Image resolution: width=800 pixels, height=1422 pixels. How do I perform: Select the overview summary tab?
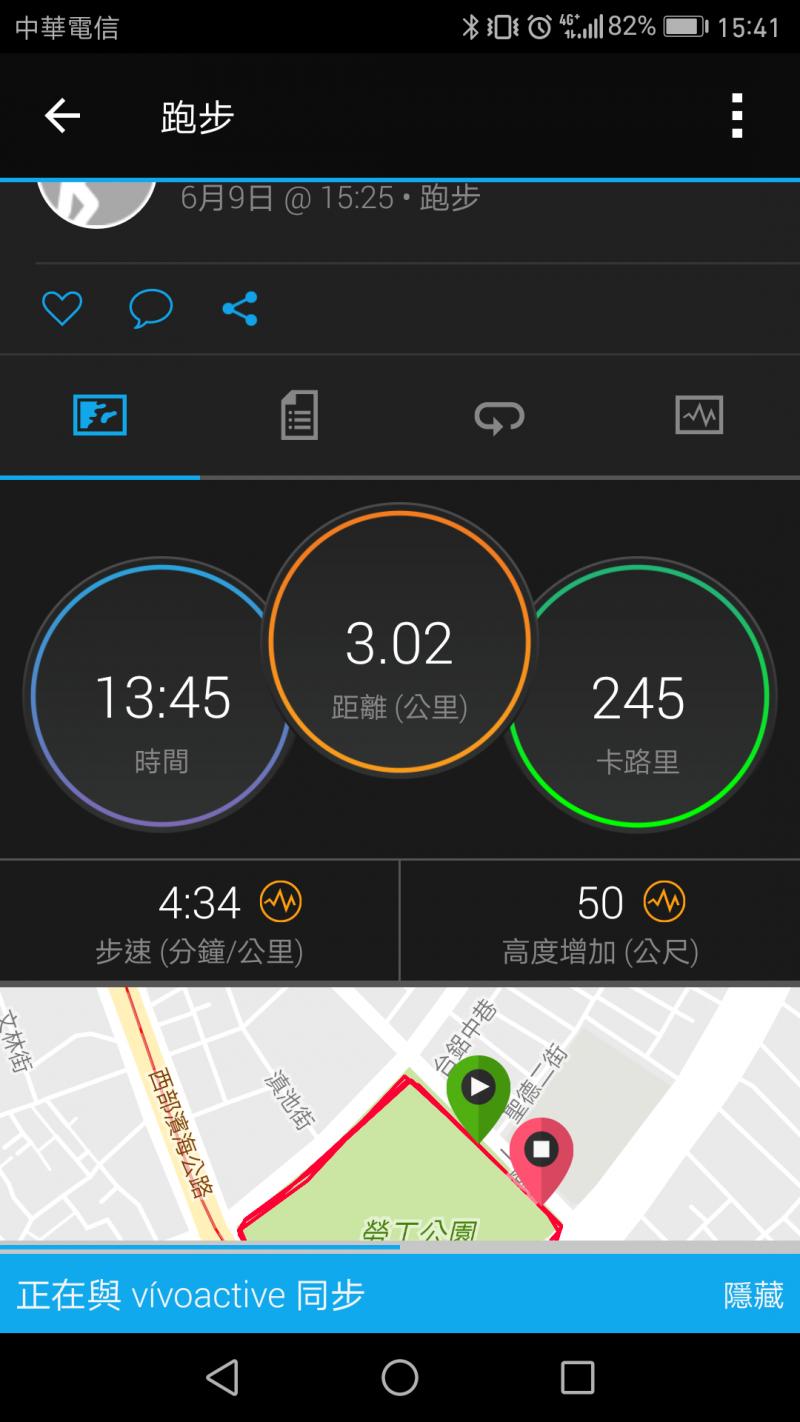[100, 415]
